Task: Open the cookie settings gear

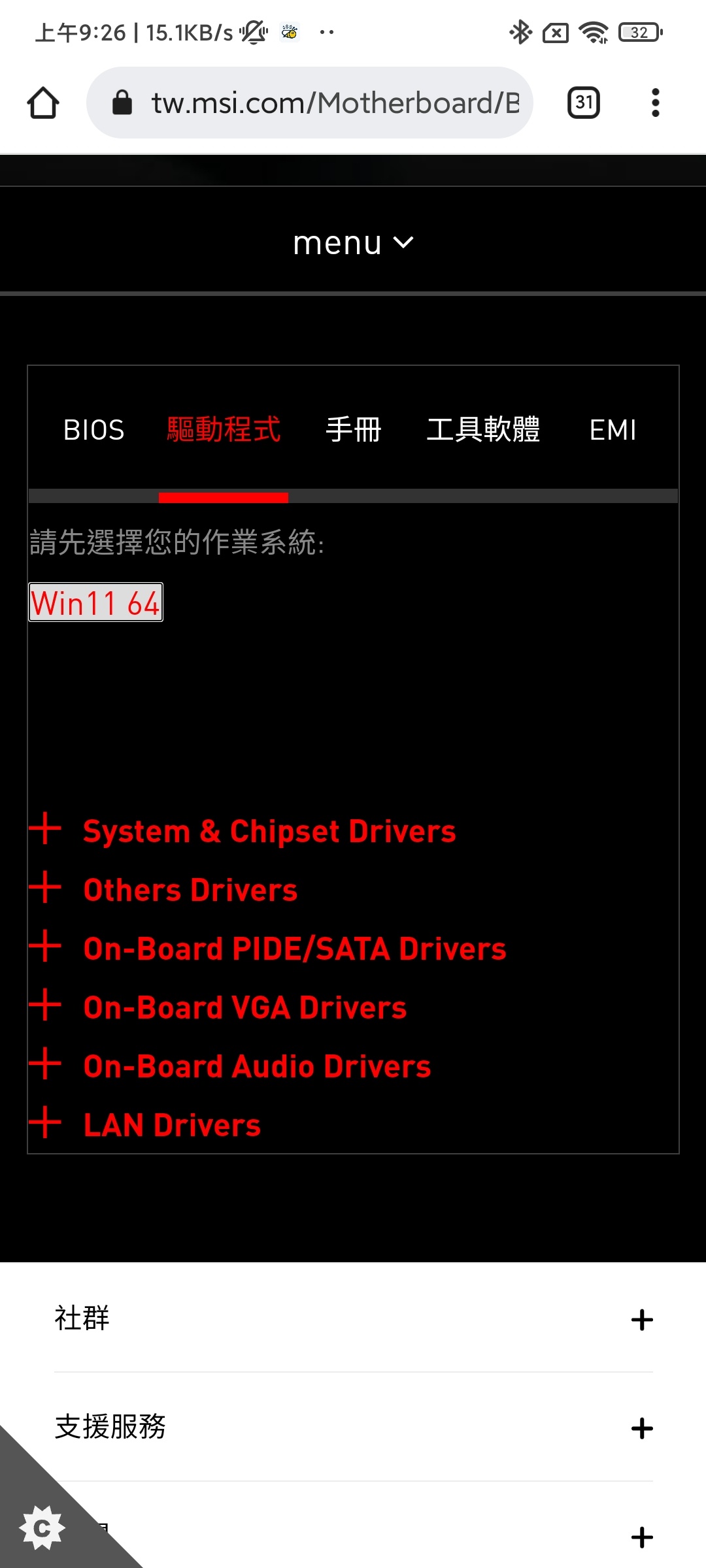Action: pos(42,1527)
